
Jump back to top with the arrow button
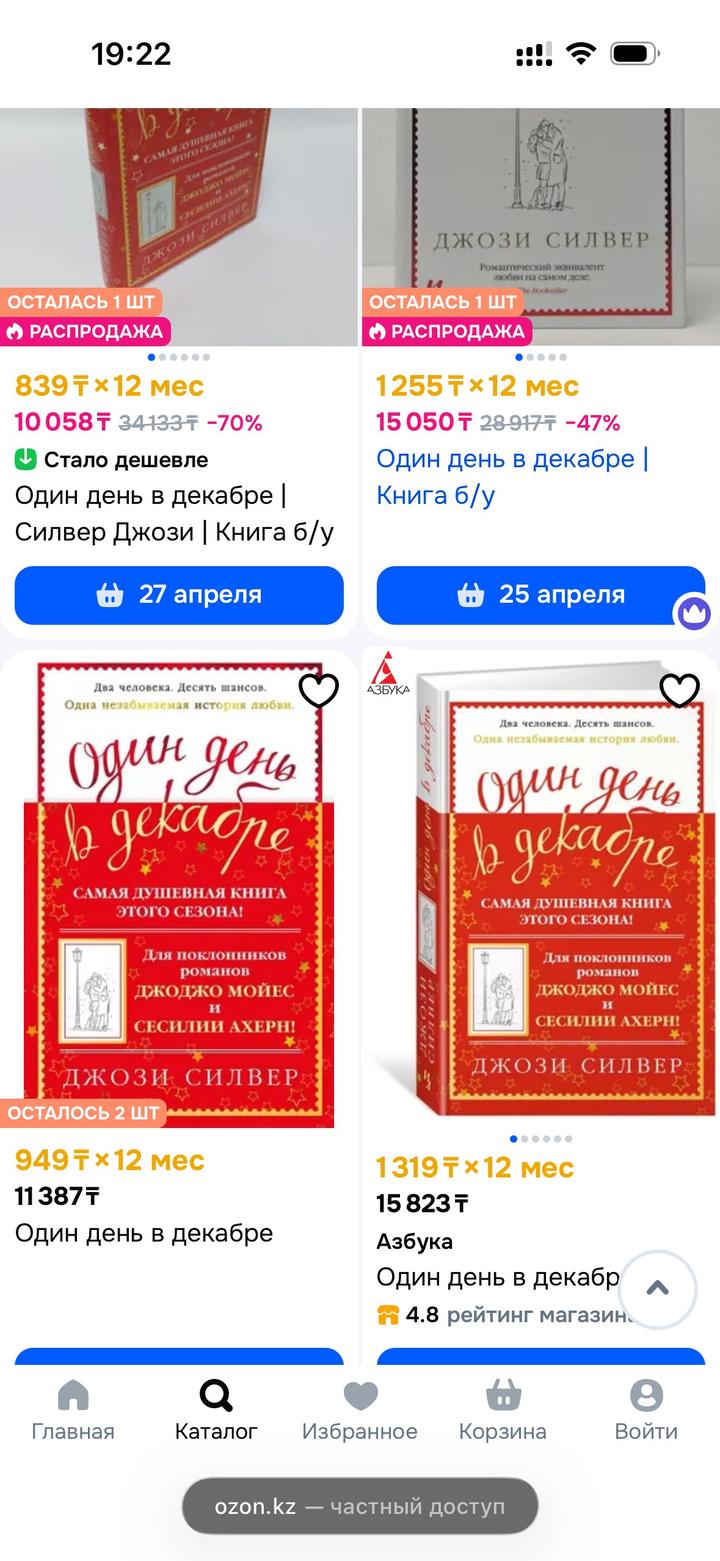coord(657,1289)
